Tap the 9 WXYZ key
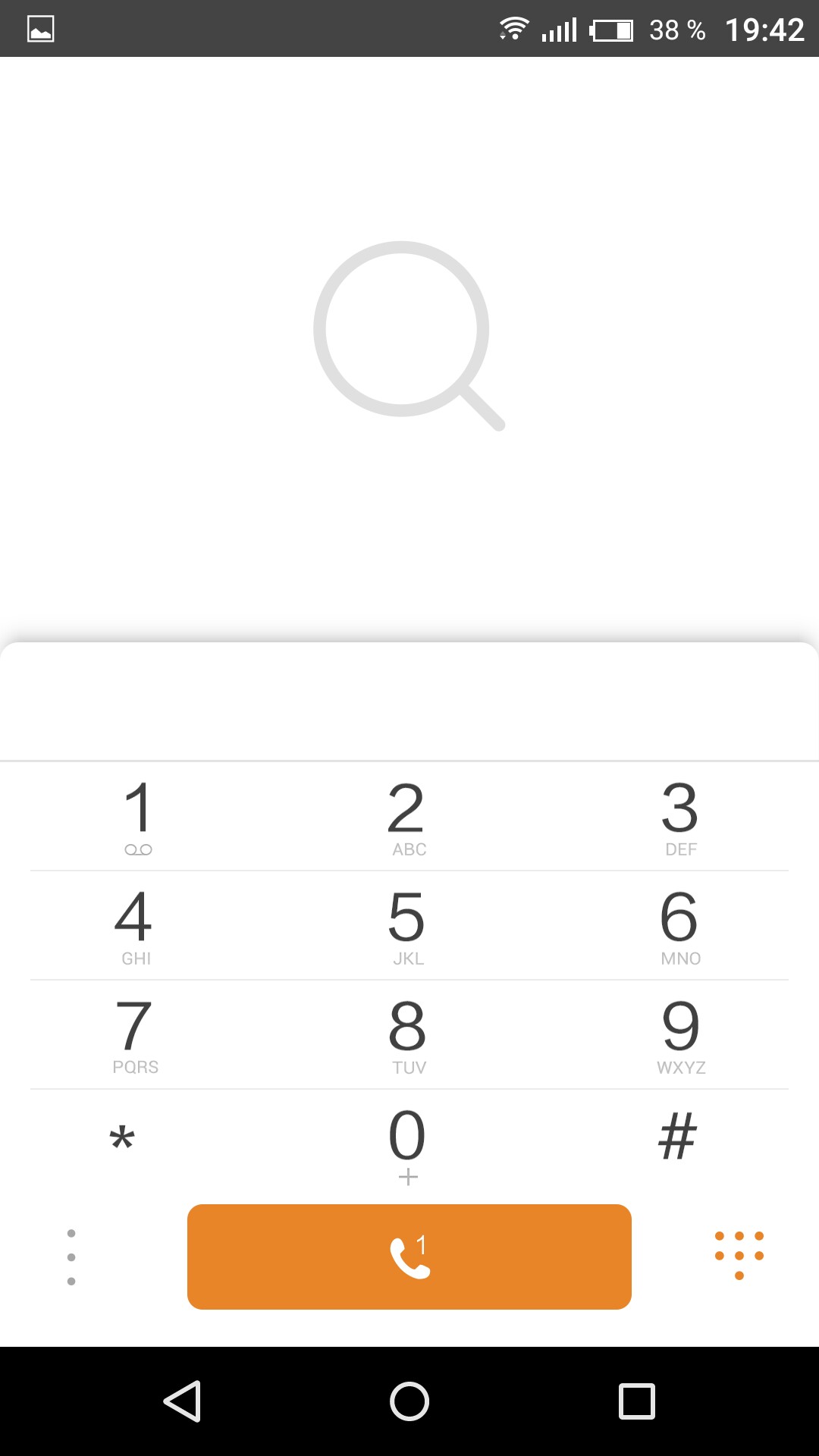Image resolution: width=819 pixels, height=1456 pixels. pos(680,1035)
